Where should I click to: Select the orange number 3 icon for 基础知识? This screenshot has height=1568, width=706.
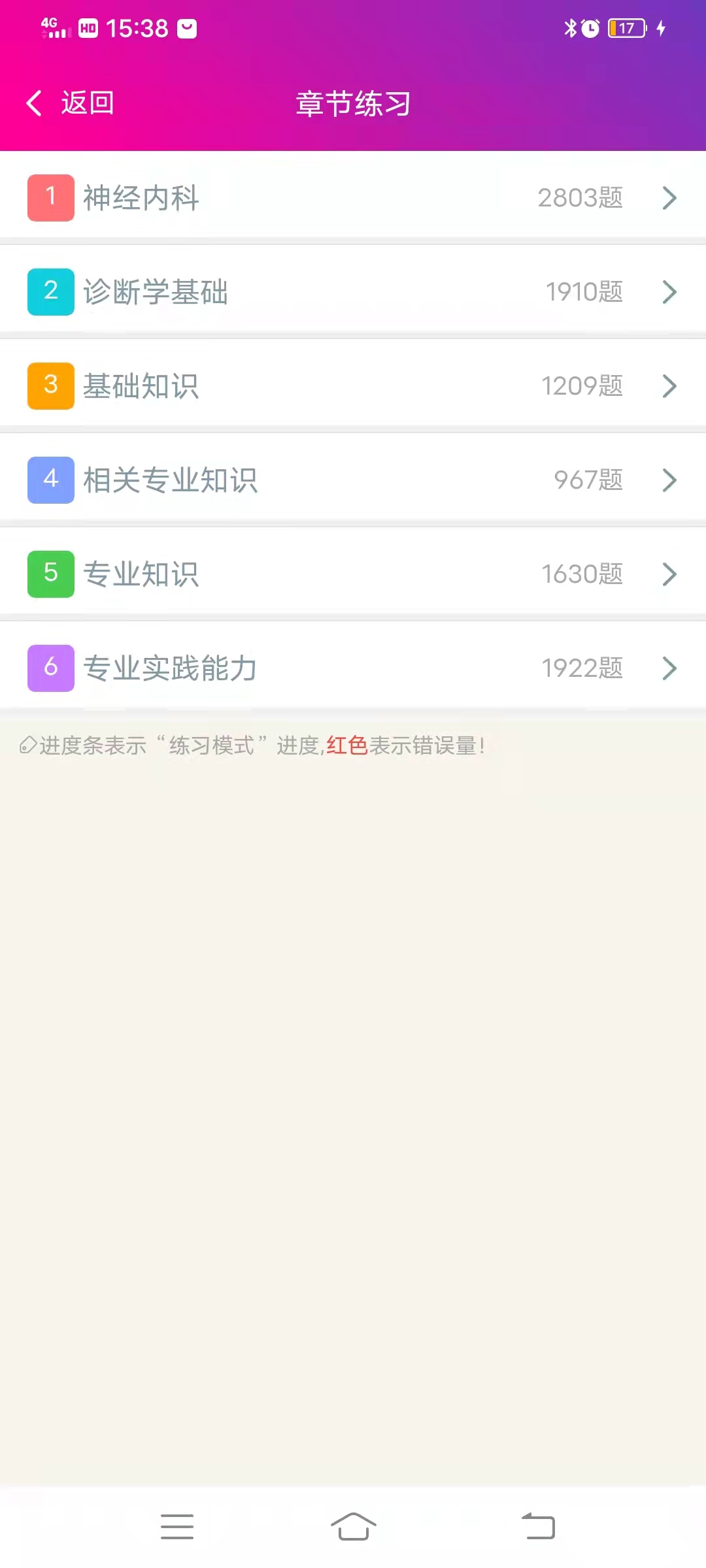pyautogui.click(x=50, y=385)
